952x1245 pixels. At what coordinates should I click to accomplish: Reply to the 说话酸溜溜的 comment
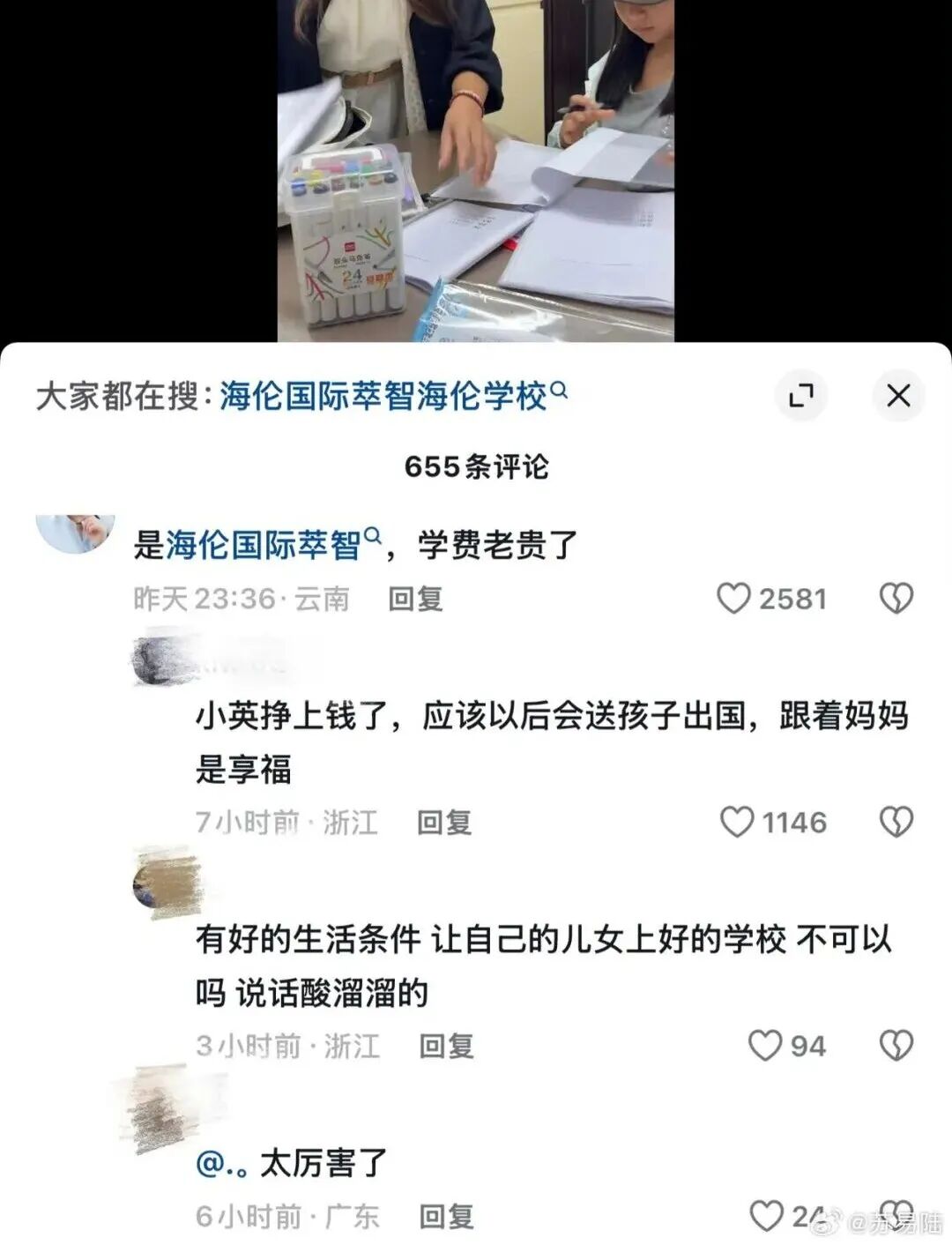click(x=446, y=1046)
